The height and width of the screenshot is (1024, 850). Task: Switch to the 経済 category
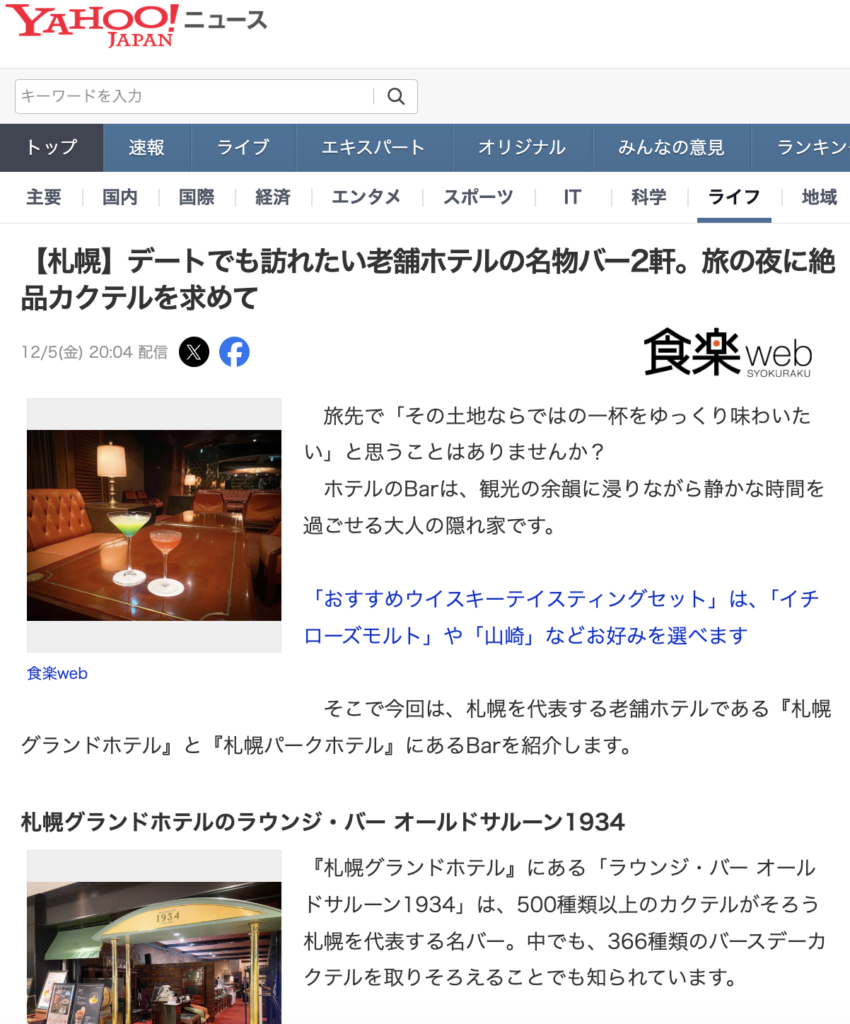tap(272, 197)
